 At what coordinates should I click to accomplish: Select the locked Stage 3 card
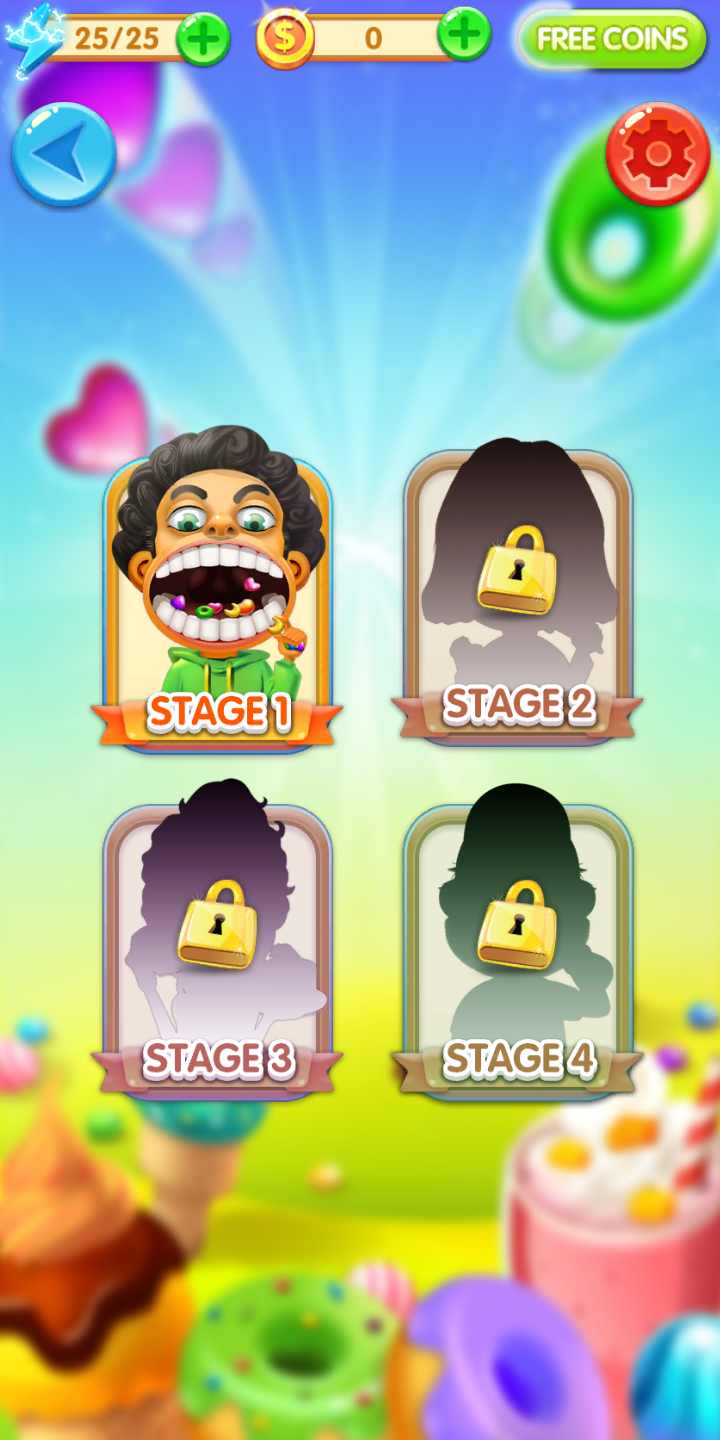coord(217,950)
